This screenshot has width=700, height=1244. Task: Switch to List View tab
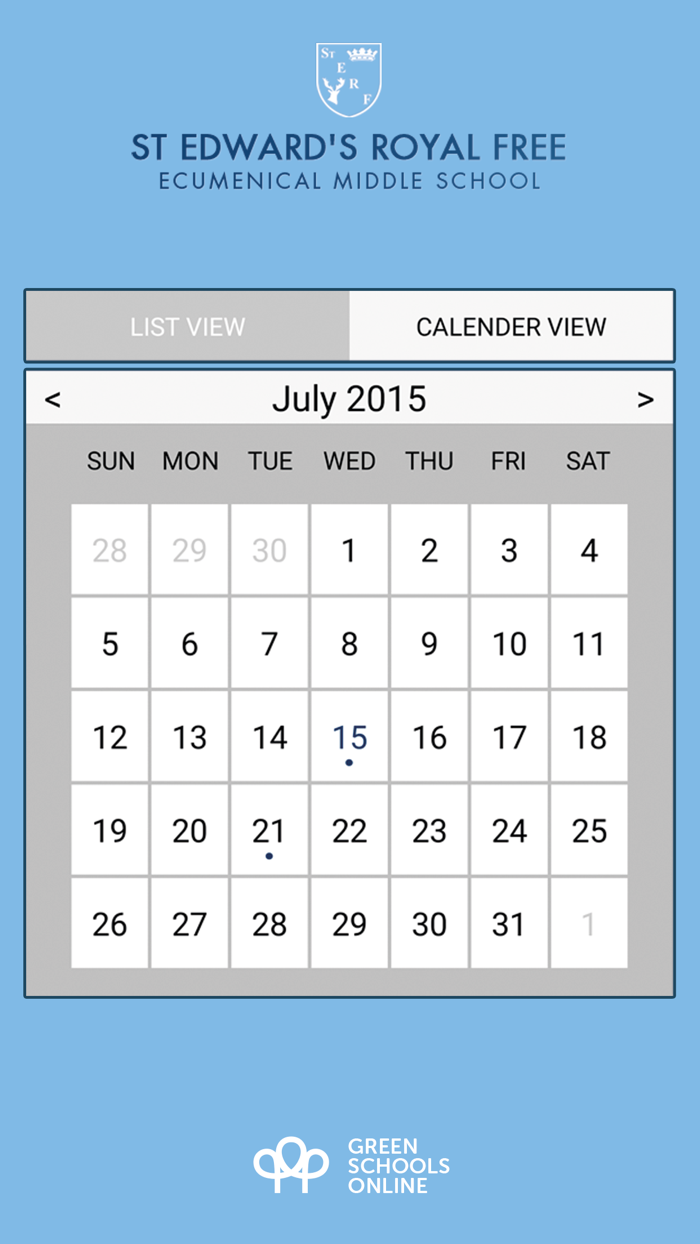coord(187,327)
